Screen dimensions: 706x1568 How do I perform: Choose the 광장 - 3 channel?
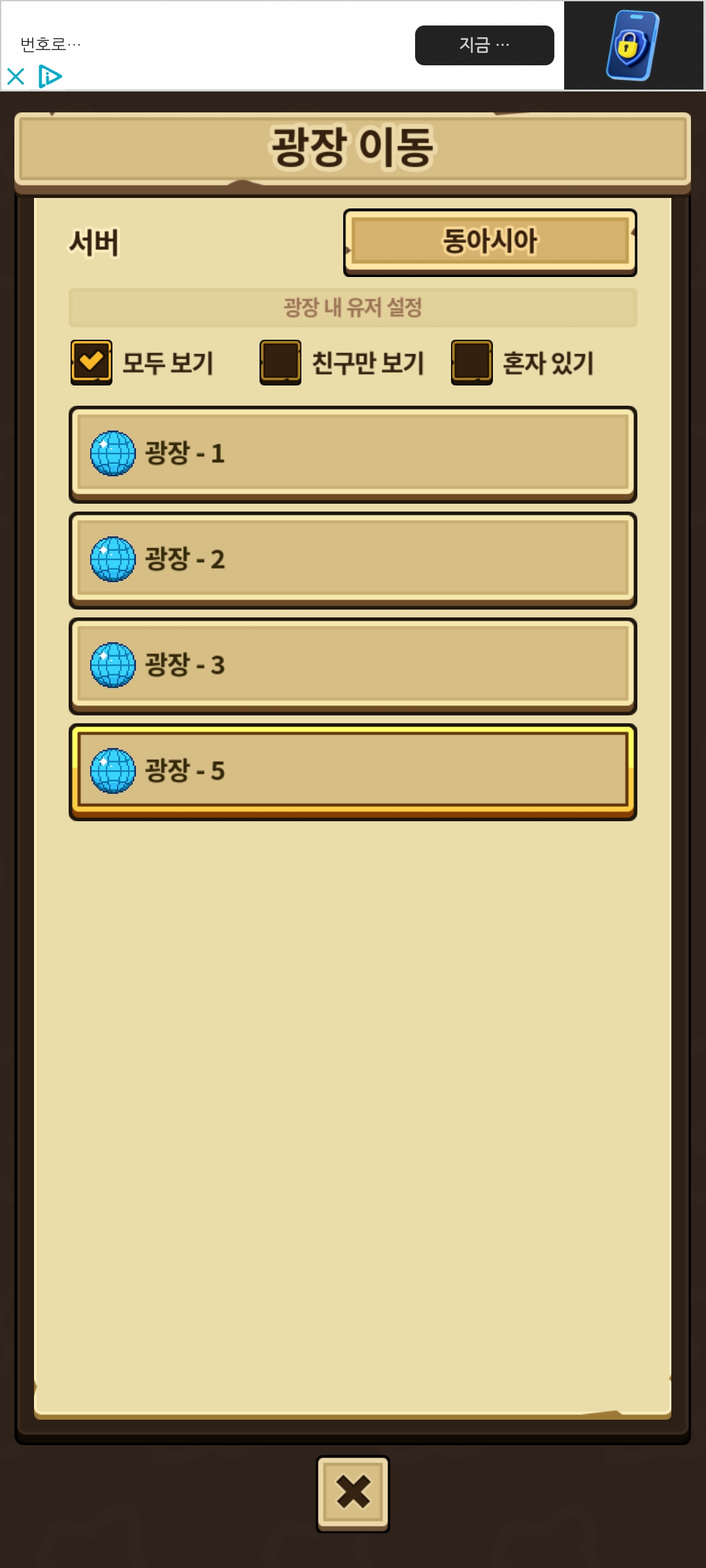pos(353,665)
